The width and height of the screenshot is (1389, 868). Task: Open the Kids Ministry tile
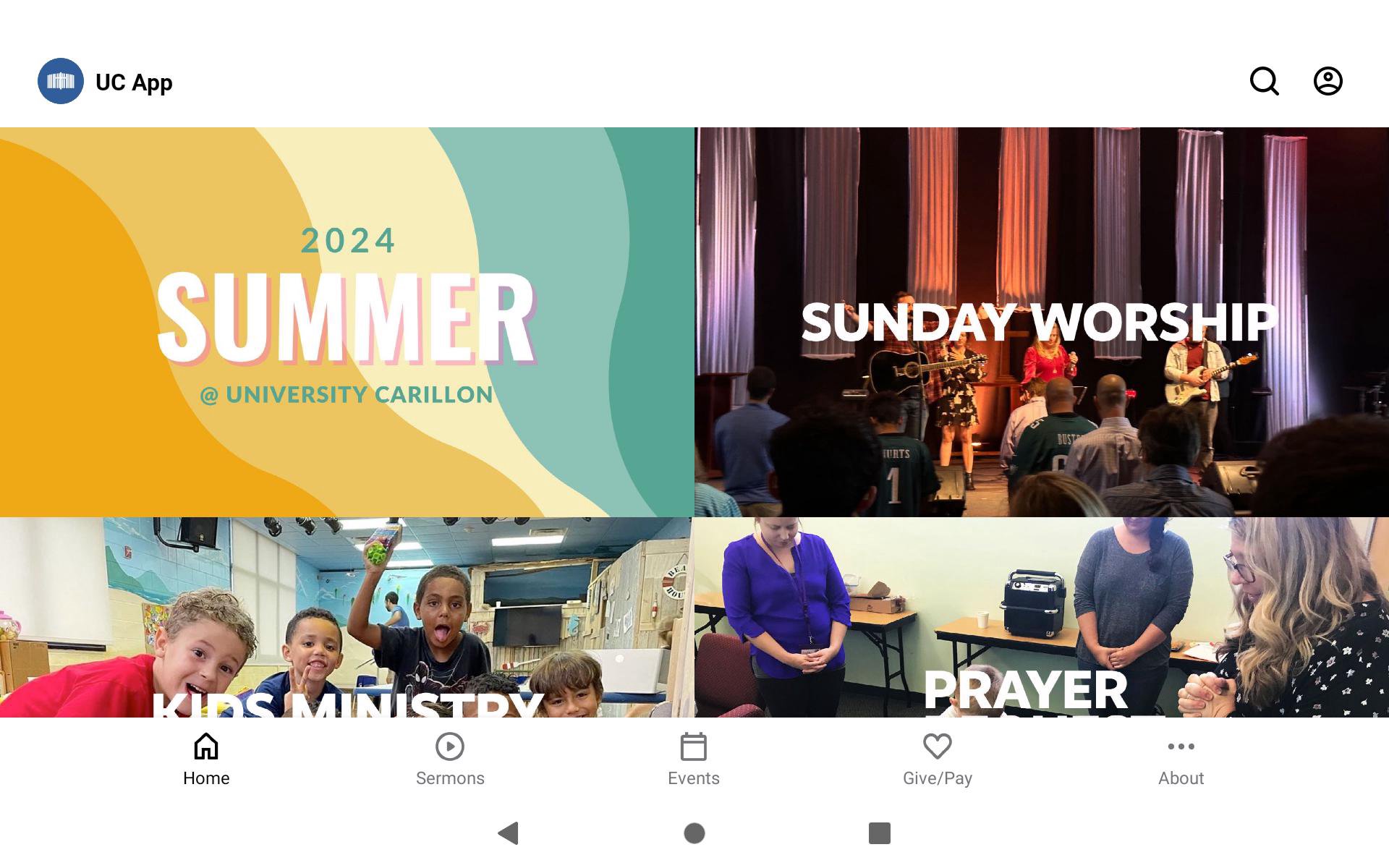[x=346, y=617]
